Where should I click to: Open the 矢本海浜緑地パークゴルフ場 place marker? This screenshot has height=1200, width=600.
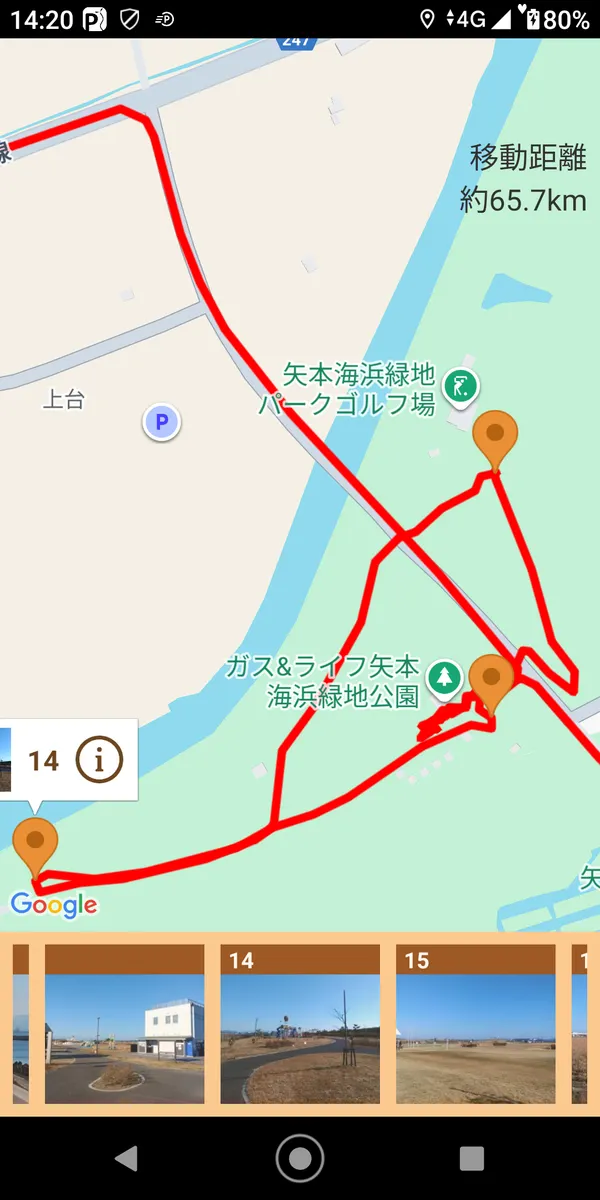[461, 385]
